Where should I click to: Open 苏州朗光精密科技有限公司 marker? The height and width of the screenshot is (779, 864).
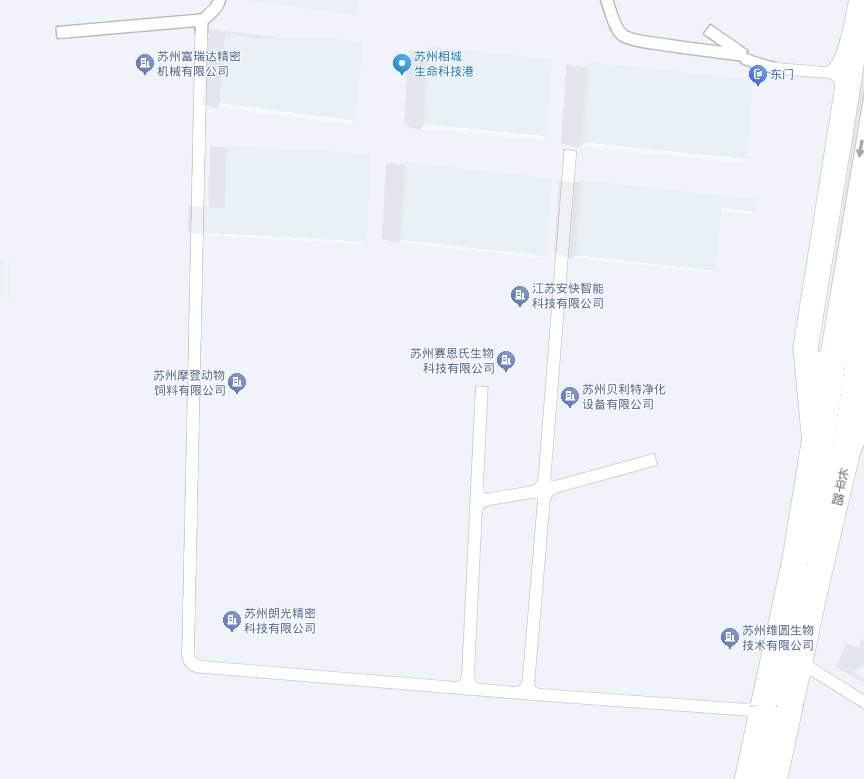[x=231, y=620]
